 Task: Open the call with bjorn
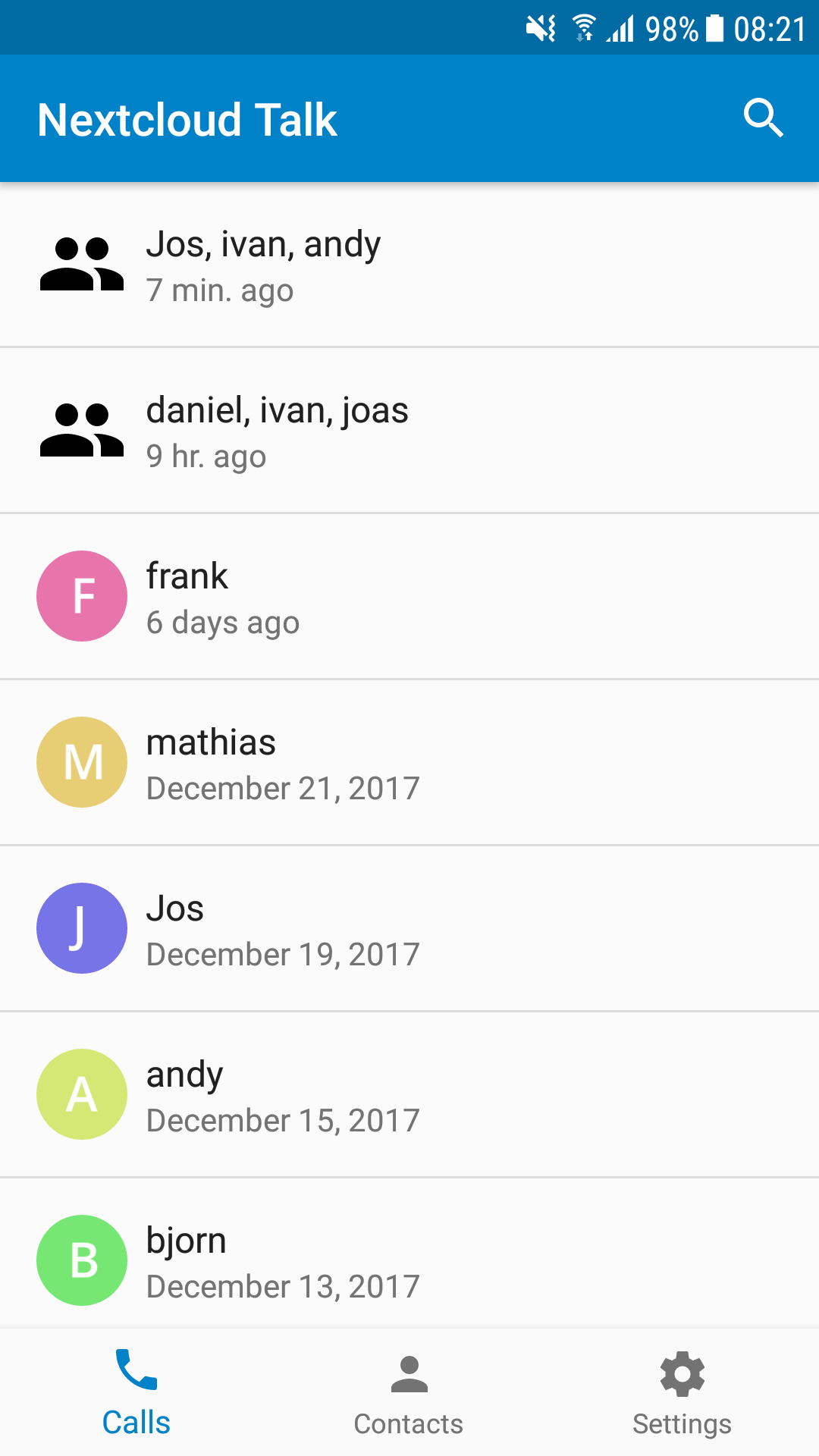[x=409, y=1253]
